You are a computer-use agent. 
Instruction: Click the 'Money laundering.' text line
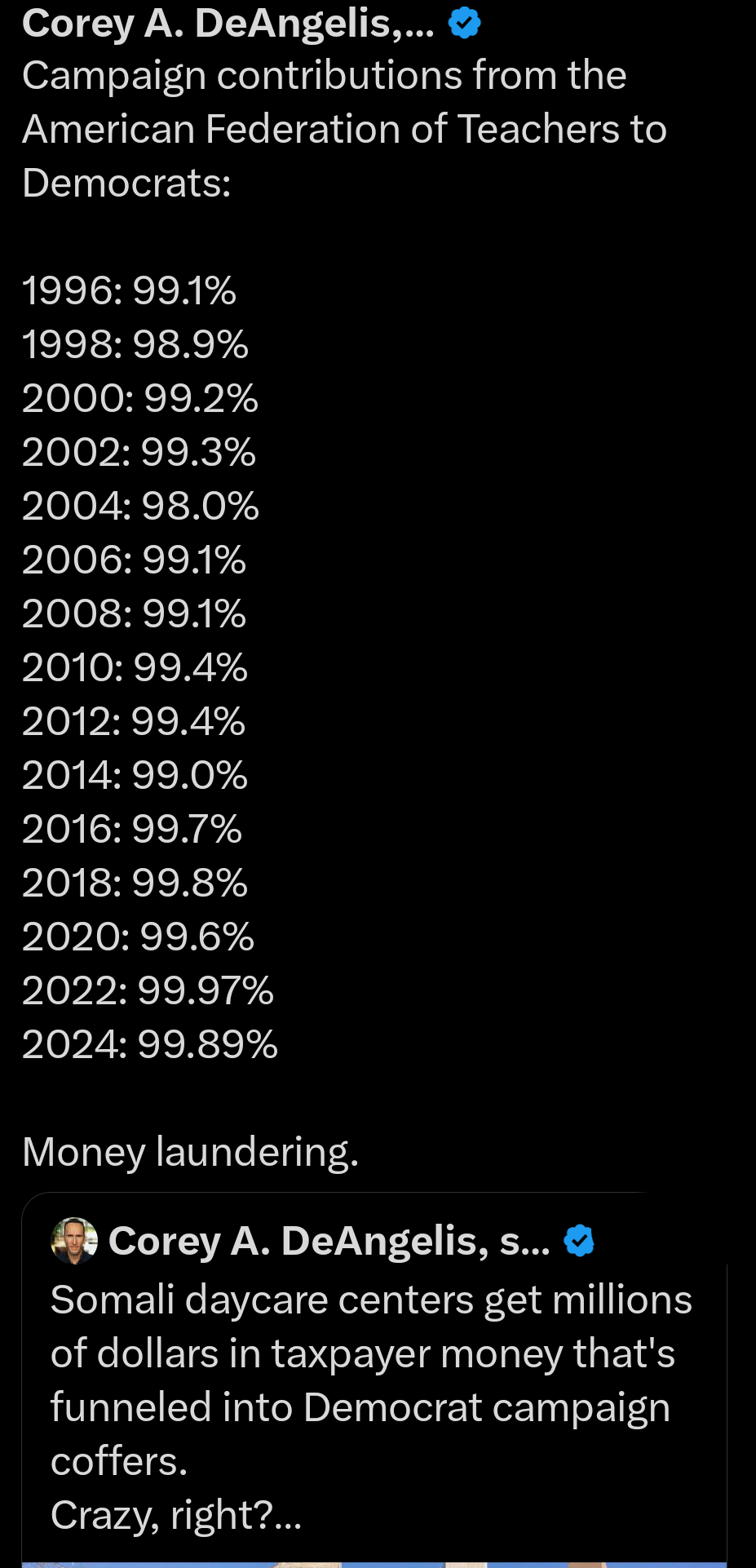pos(190,1152)
